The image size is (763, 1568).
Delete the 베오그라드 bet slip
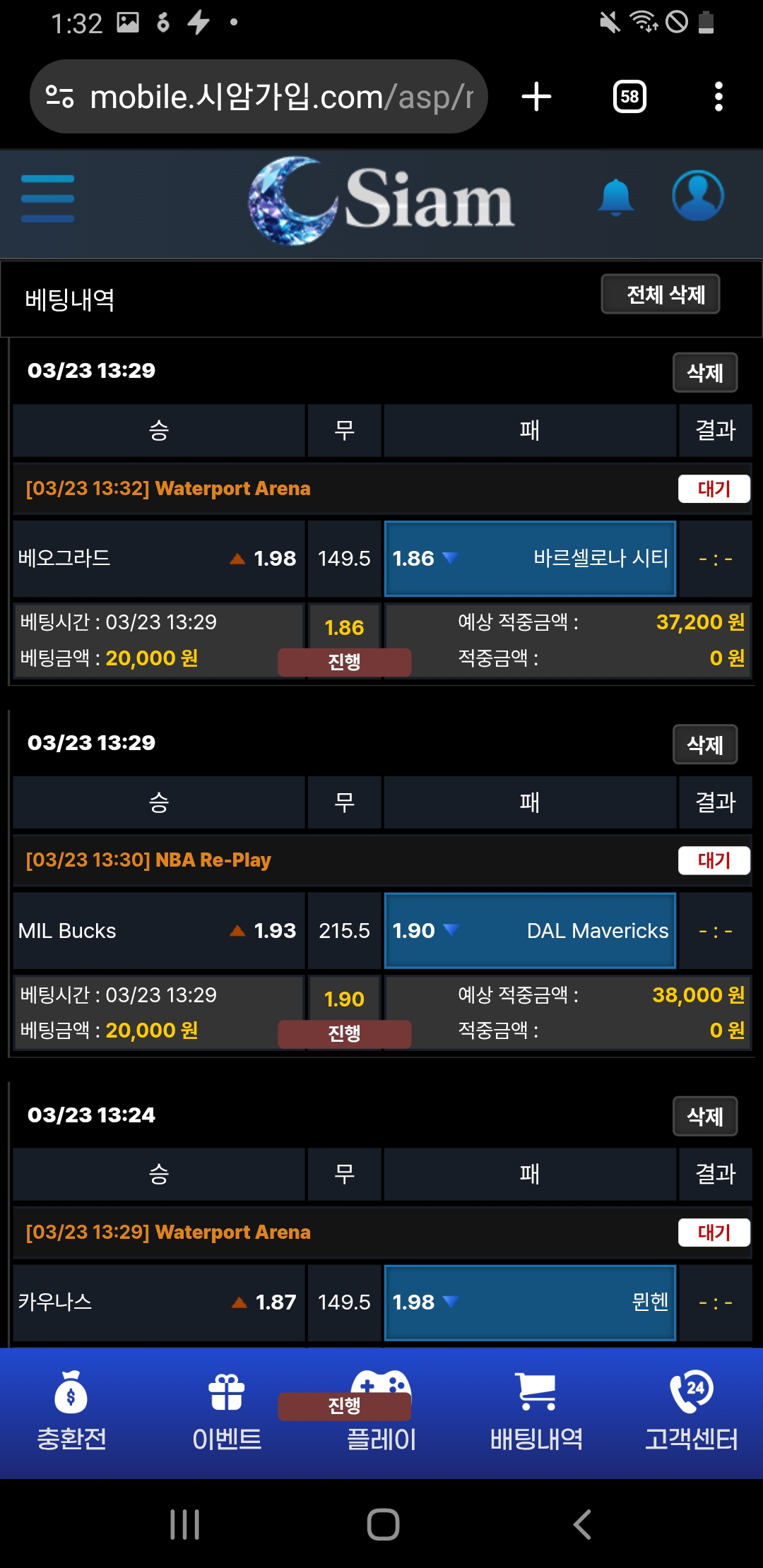pyautogui.click(x=704, y=372)
